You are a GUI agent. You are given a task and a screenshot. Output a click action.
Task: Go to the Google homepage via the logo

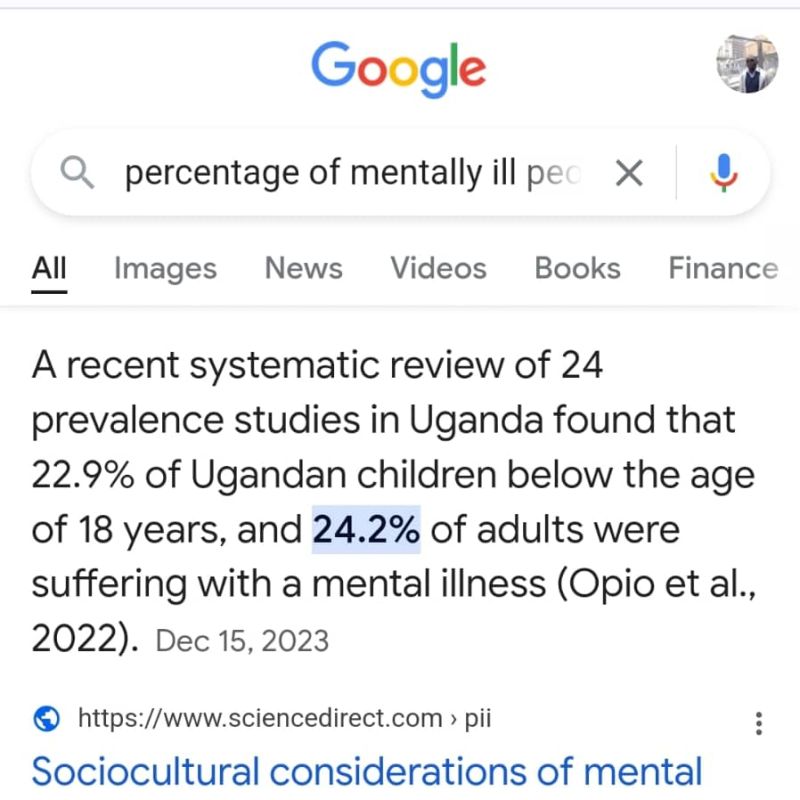click(398, 66)
